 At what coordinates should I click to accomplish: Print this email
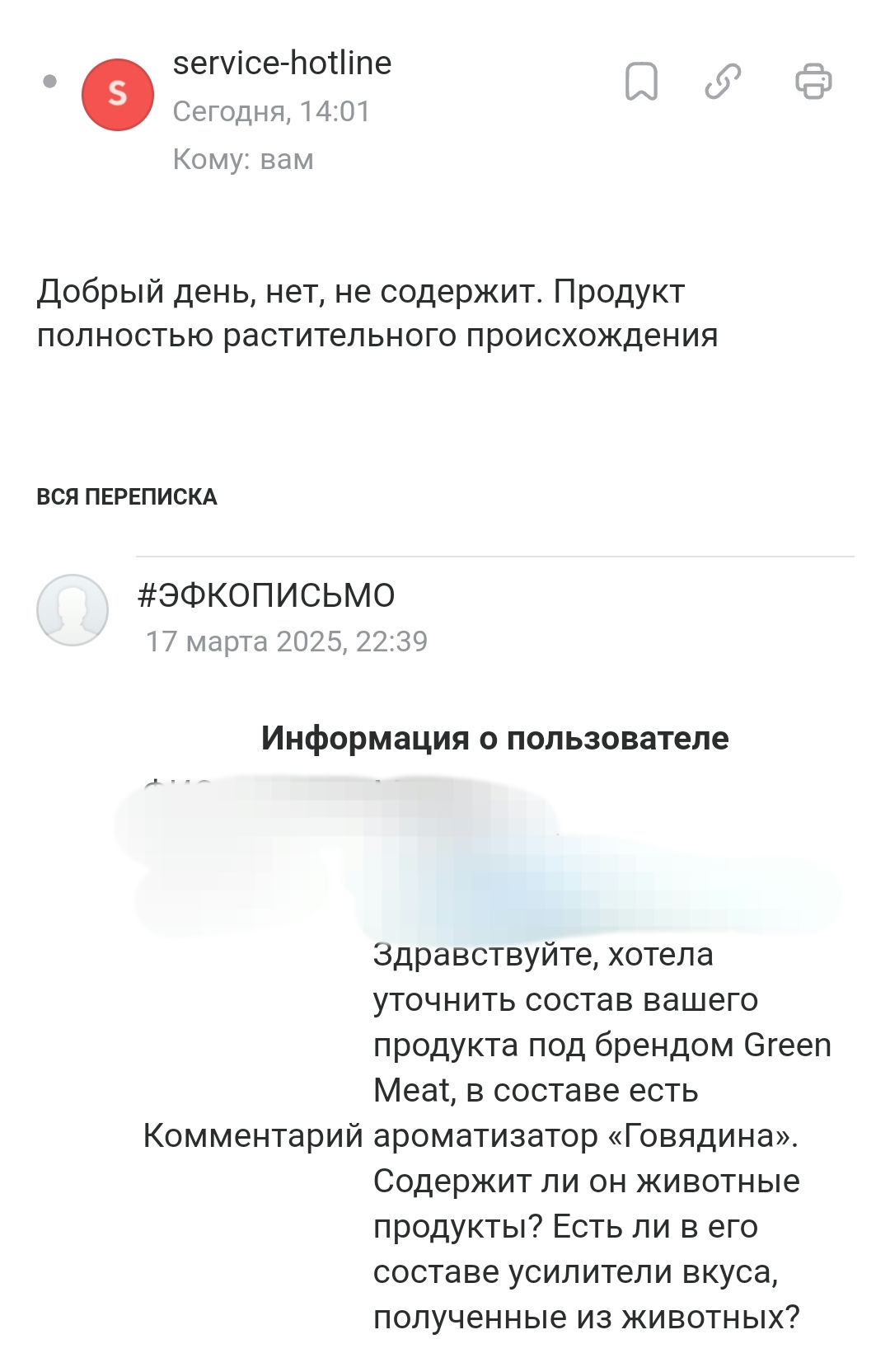tap(813, 82)
